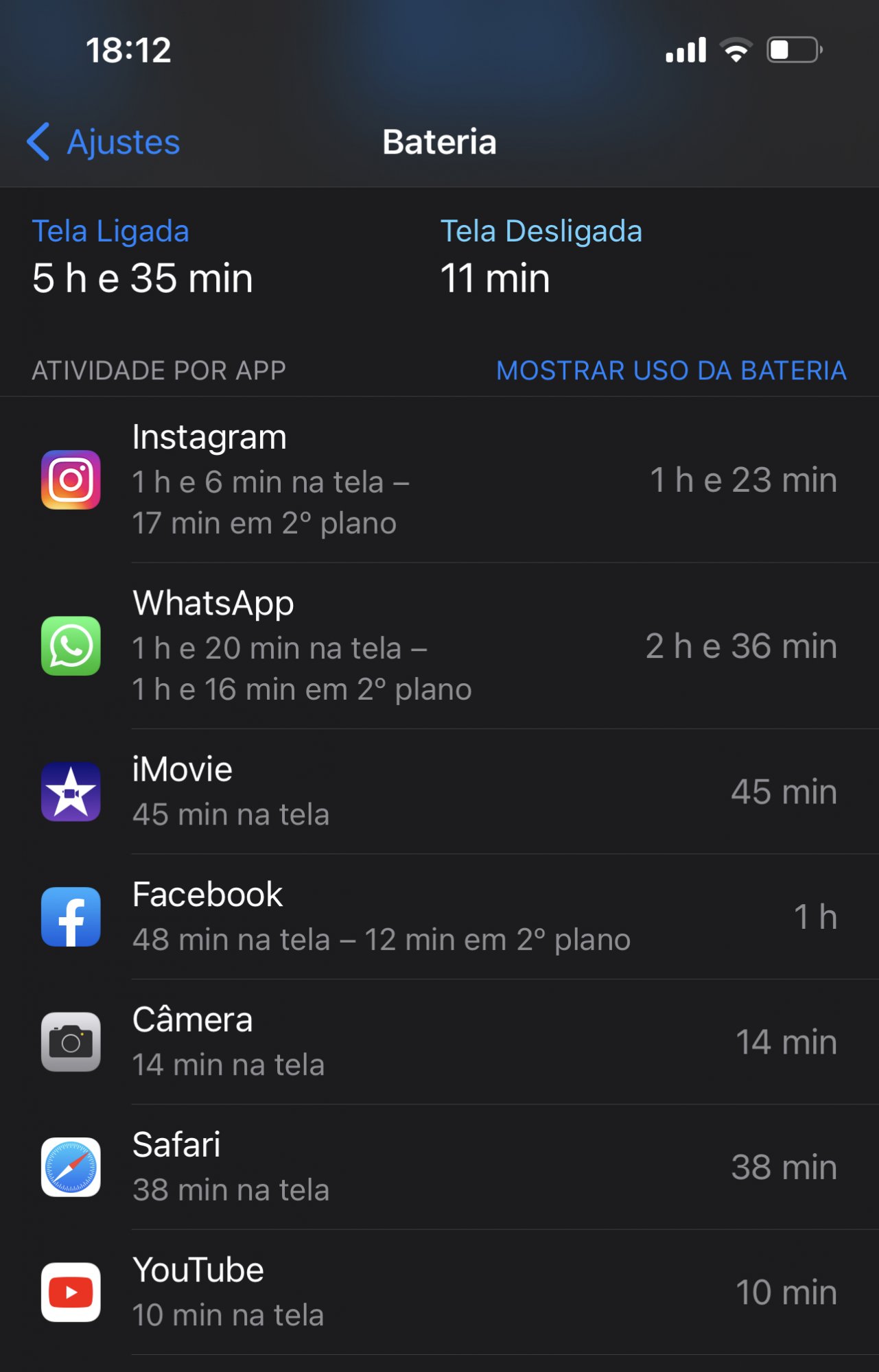Go back to Ajustes
This screenshot has height=1372, width=879.
(103, 142)
